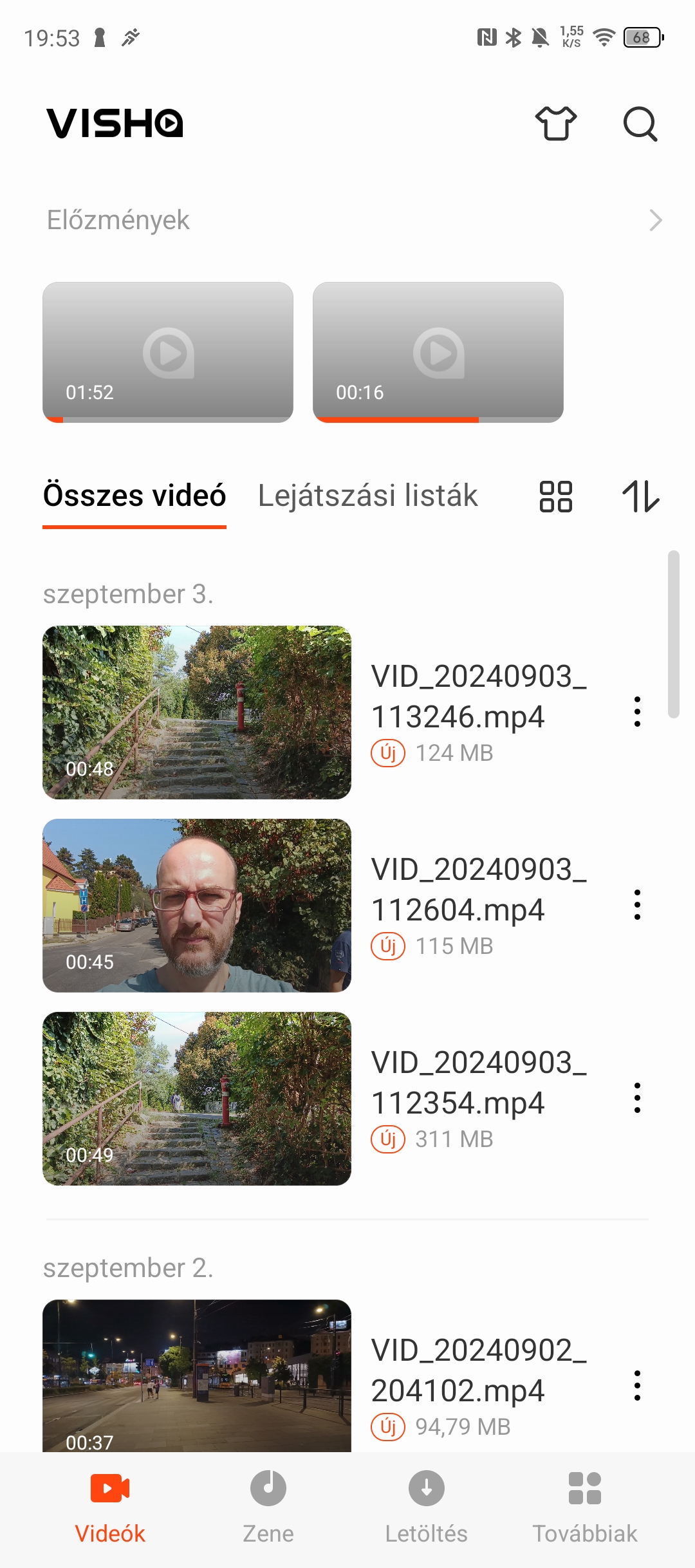This screenshot has width=695, height=1568.
Task: Open options for VID_20240903_112354.mp4
Action: tap(637, 1098)
